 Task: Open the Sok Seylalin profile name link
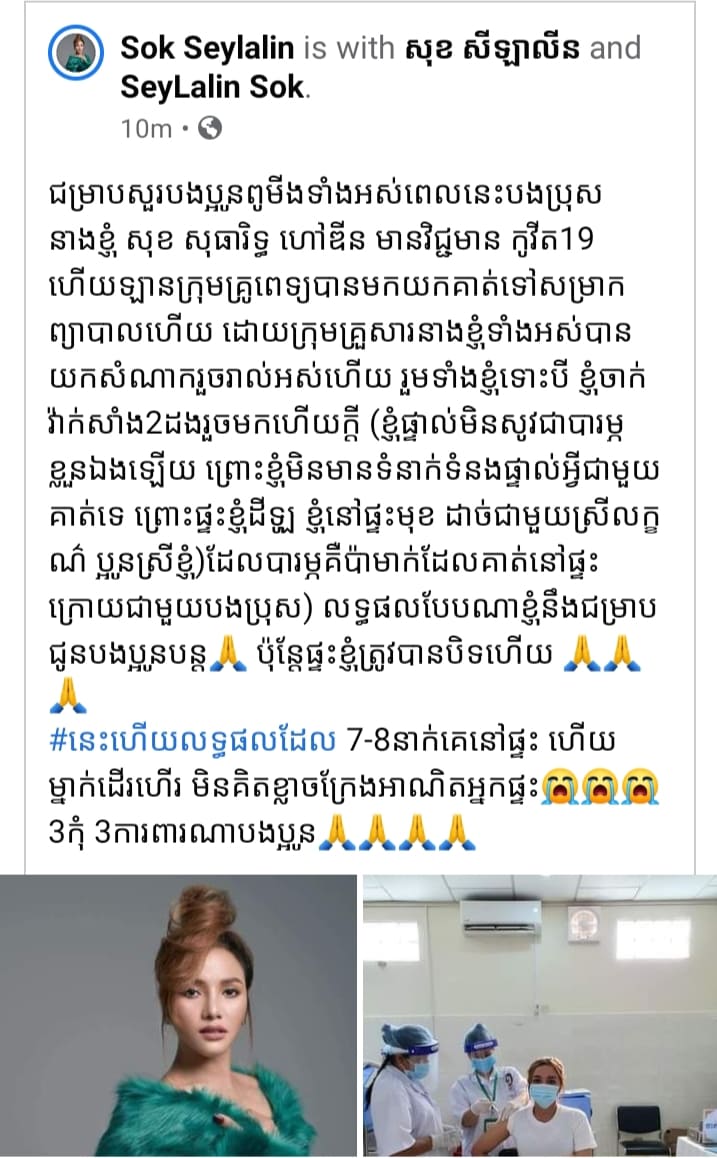coord(207,48)
